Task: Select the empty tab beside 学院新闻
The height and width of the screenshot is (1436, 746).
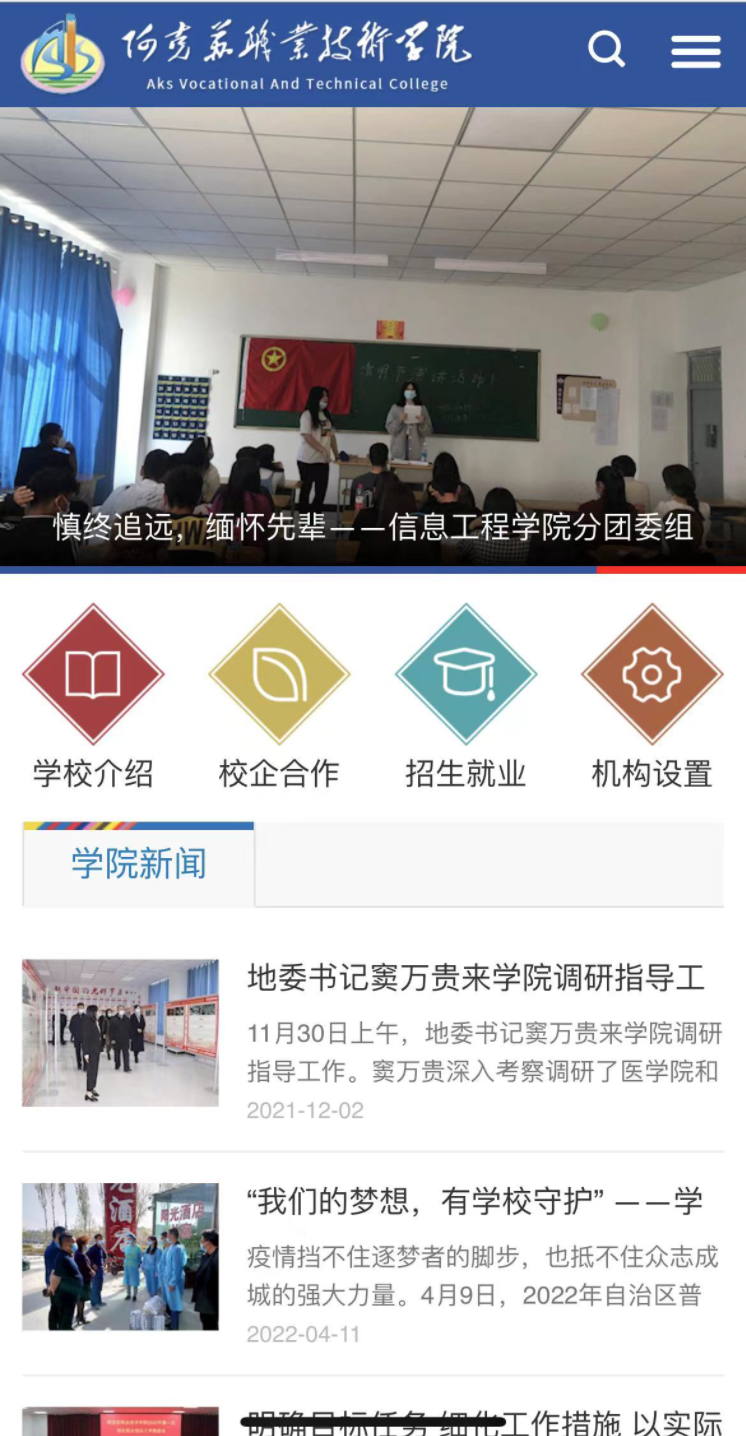Action: tap(490, 862)
